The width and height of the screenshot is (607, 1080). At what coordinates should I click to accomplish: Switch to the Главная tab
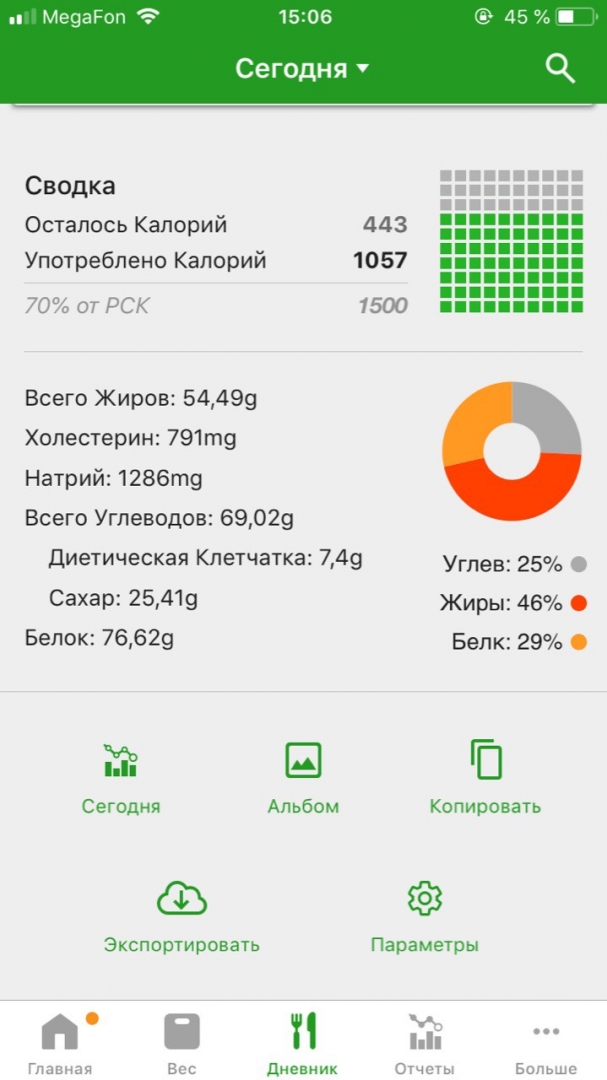click(x=60, y=1043)
